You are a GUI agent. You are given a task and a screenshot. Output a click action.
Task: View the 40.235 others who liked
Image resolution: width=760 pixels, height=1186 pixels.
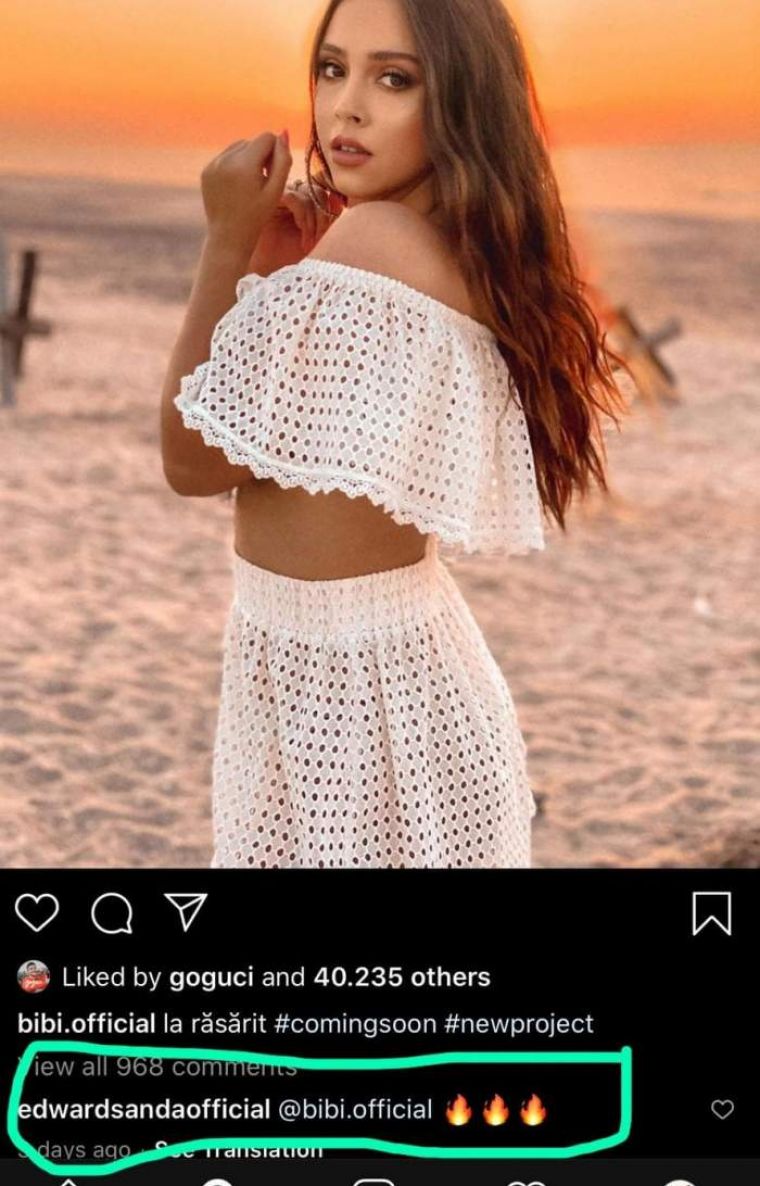pyautogui.click(x=402, y=977)
